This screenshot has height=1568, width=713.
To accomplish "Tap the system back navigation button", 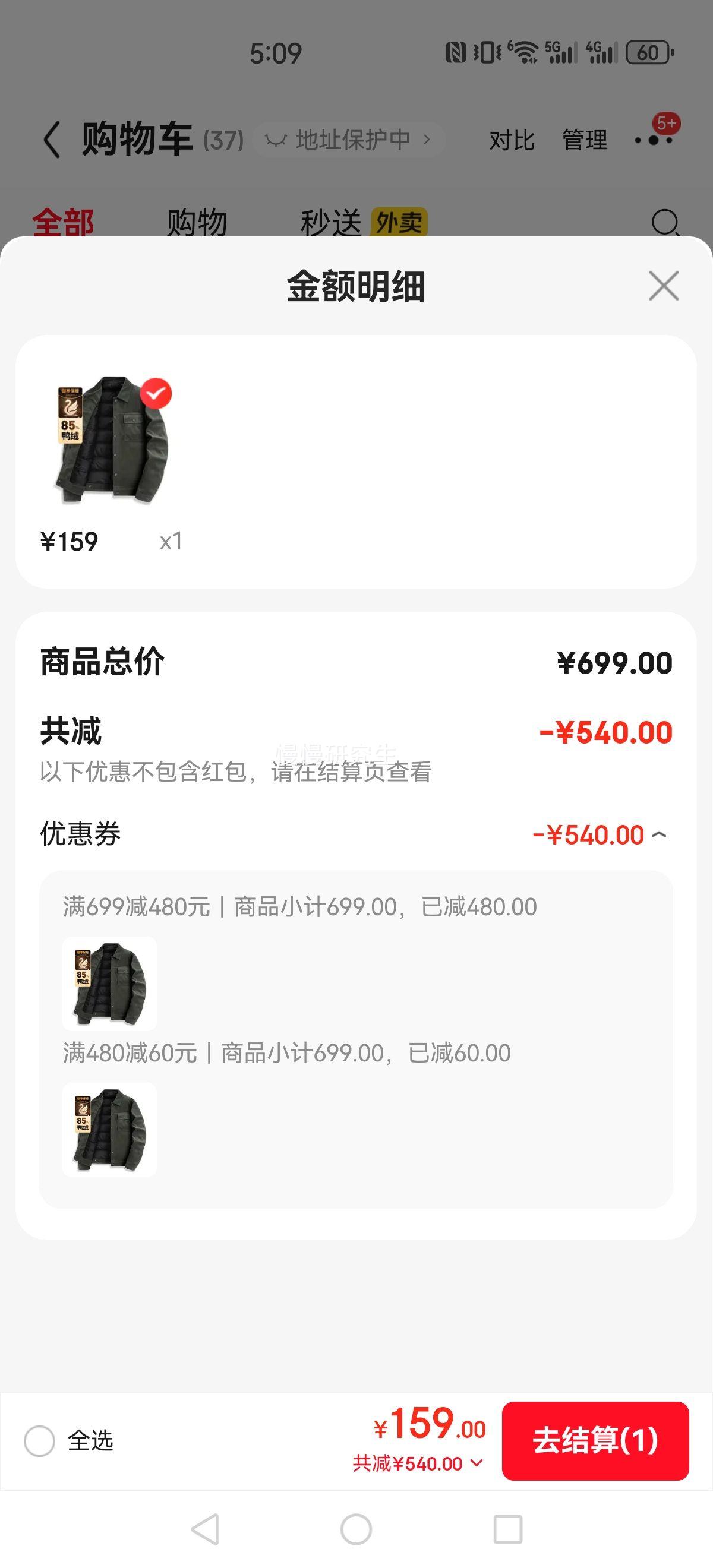I will tap(206, 1529).
